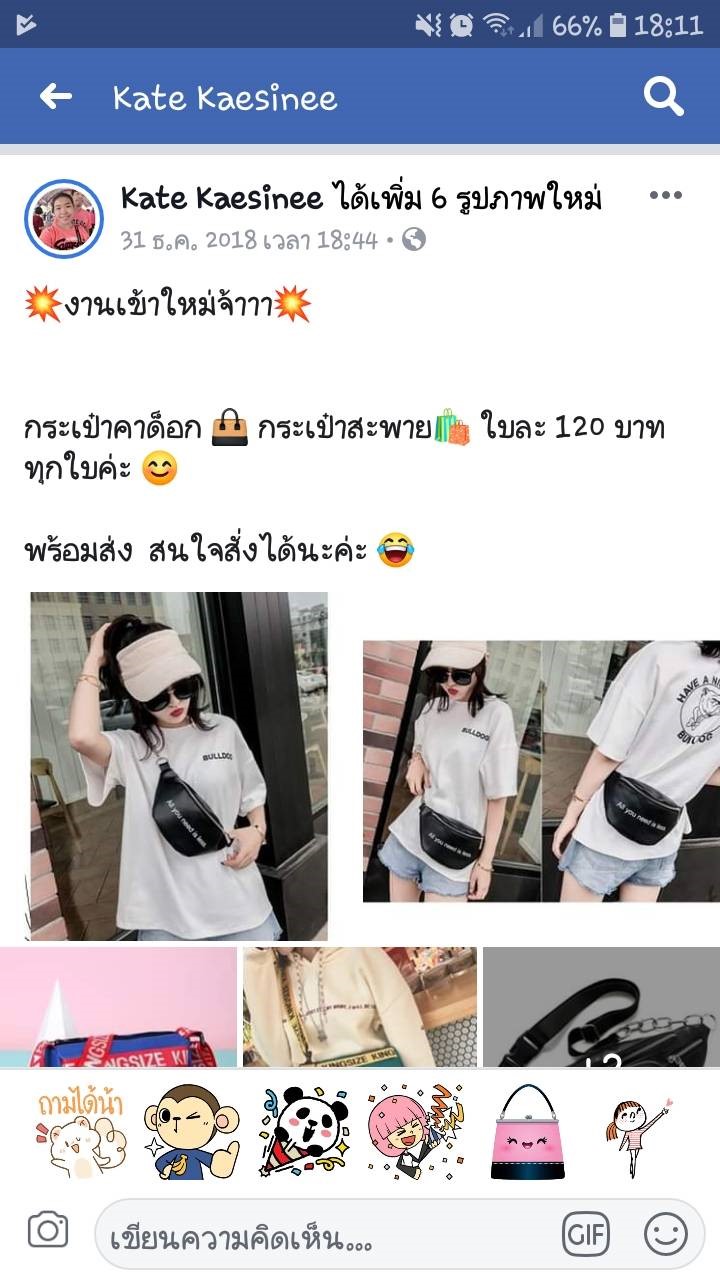Open the emoji smiley picker

665,1236
